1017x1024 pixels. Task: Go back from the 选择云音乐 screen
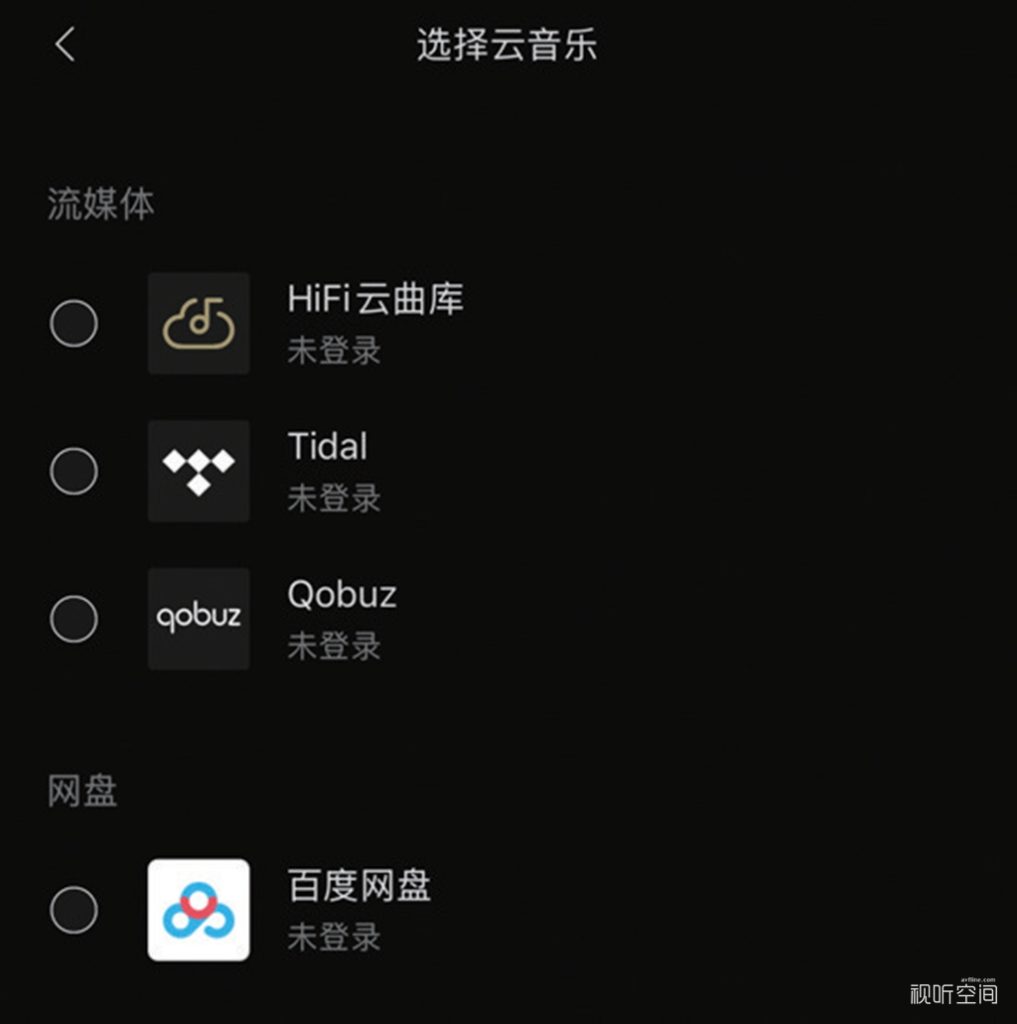(x=65, y=45)
